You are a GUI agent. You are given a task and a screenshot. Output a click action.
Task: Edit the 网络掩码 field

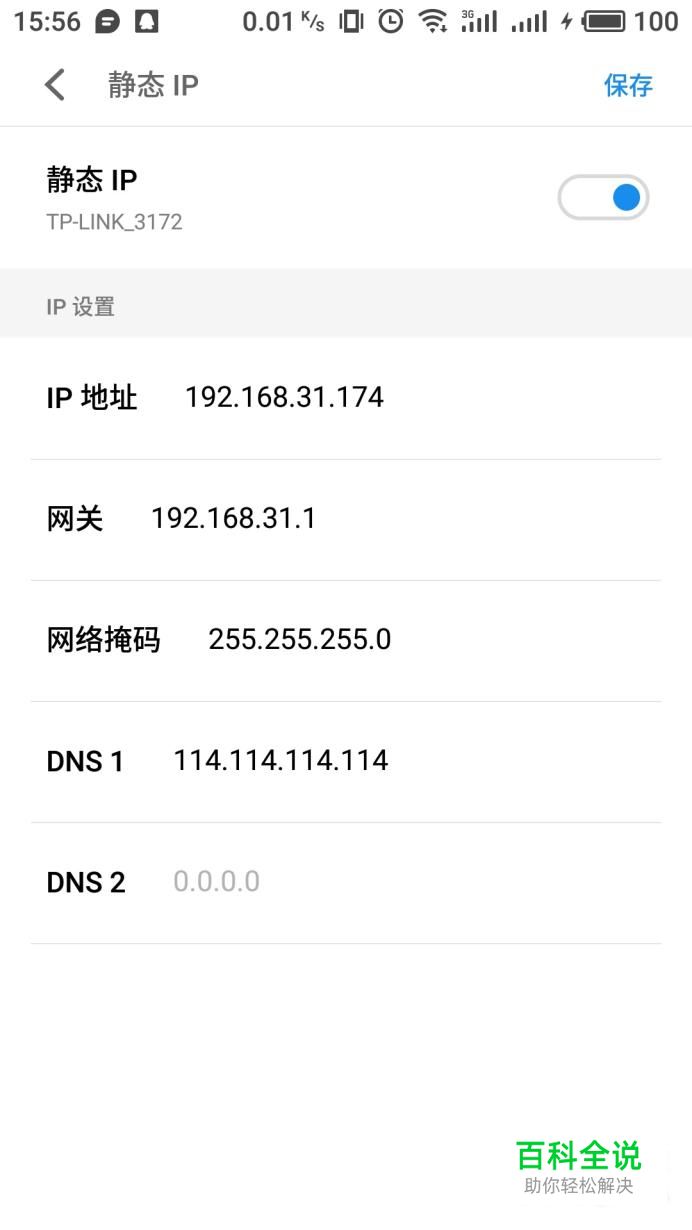[x=299, y=639]
